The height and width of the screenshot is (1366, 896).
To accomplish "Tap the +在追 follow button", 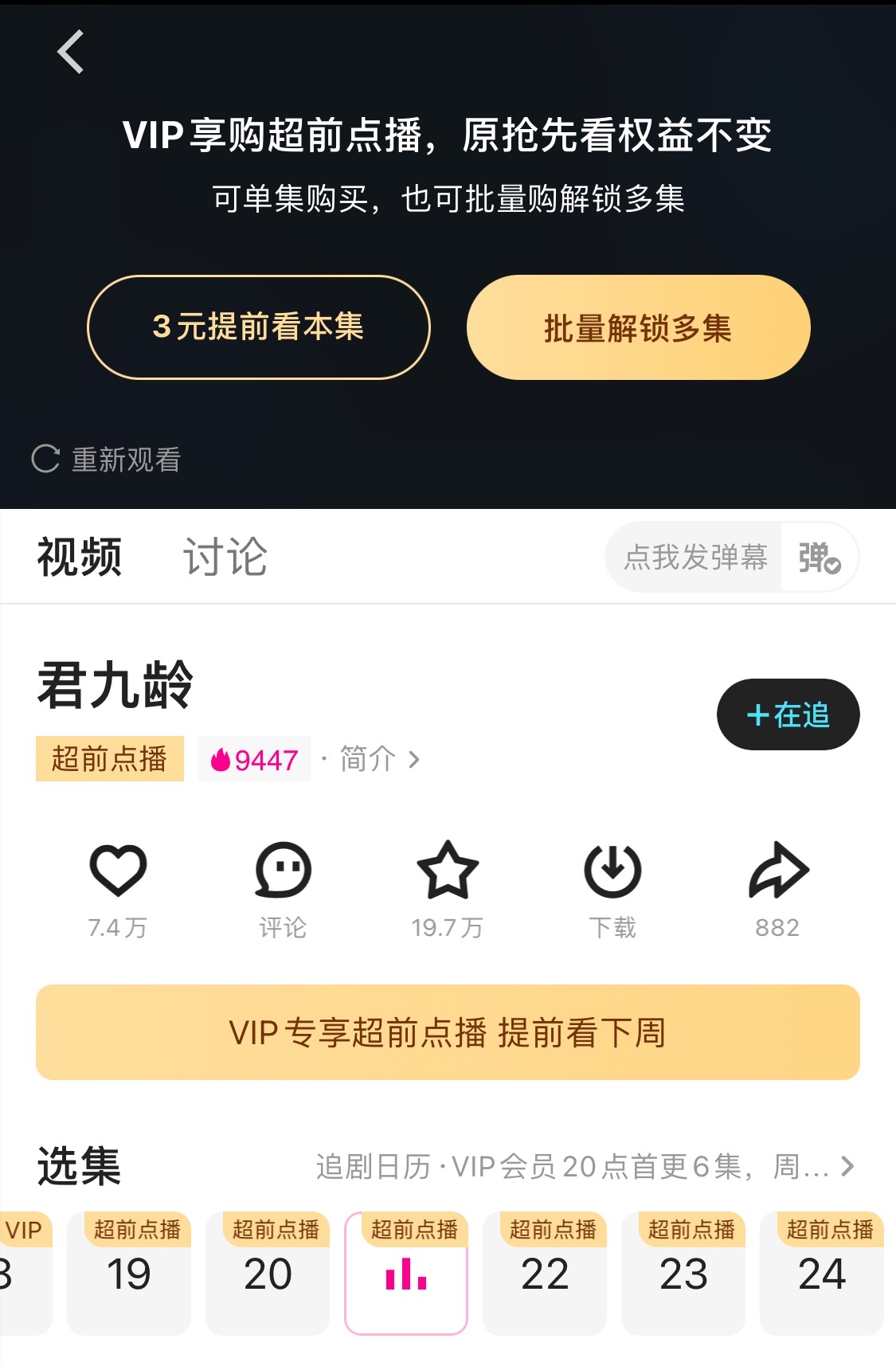I will point(788,714).
